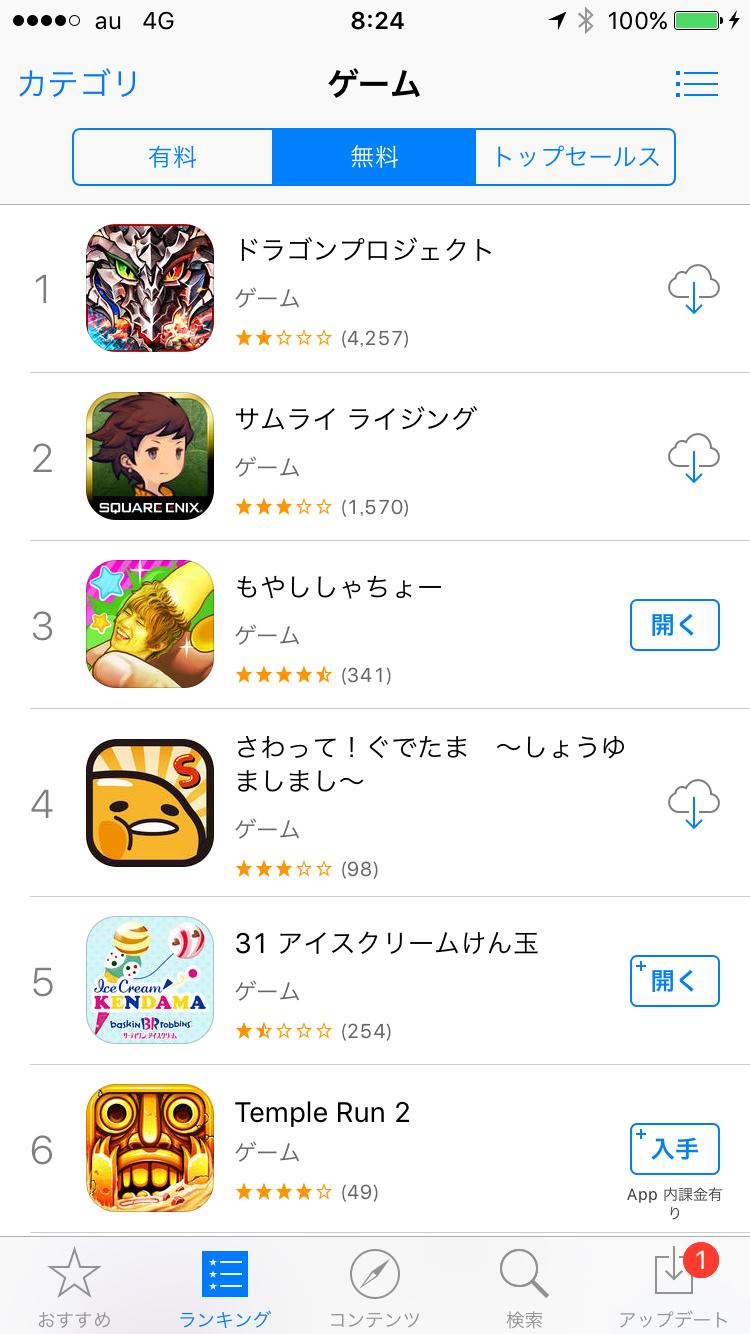The image size is (750, 1334).
Task: Go to the おすすめ tab
Action: (x=74, y=1287)
